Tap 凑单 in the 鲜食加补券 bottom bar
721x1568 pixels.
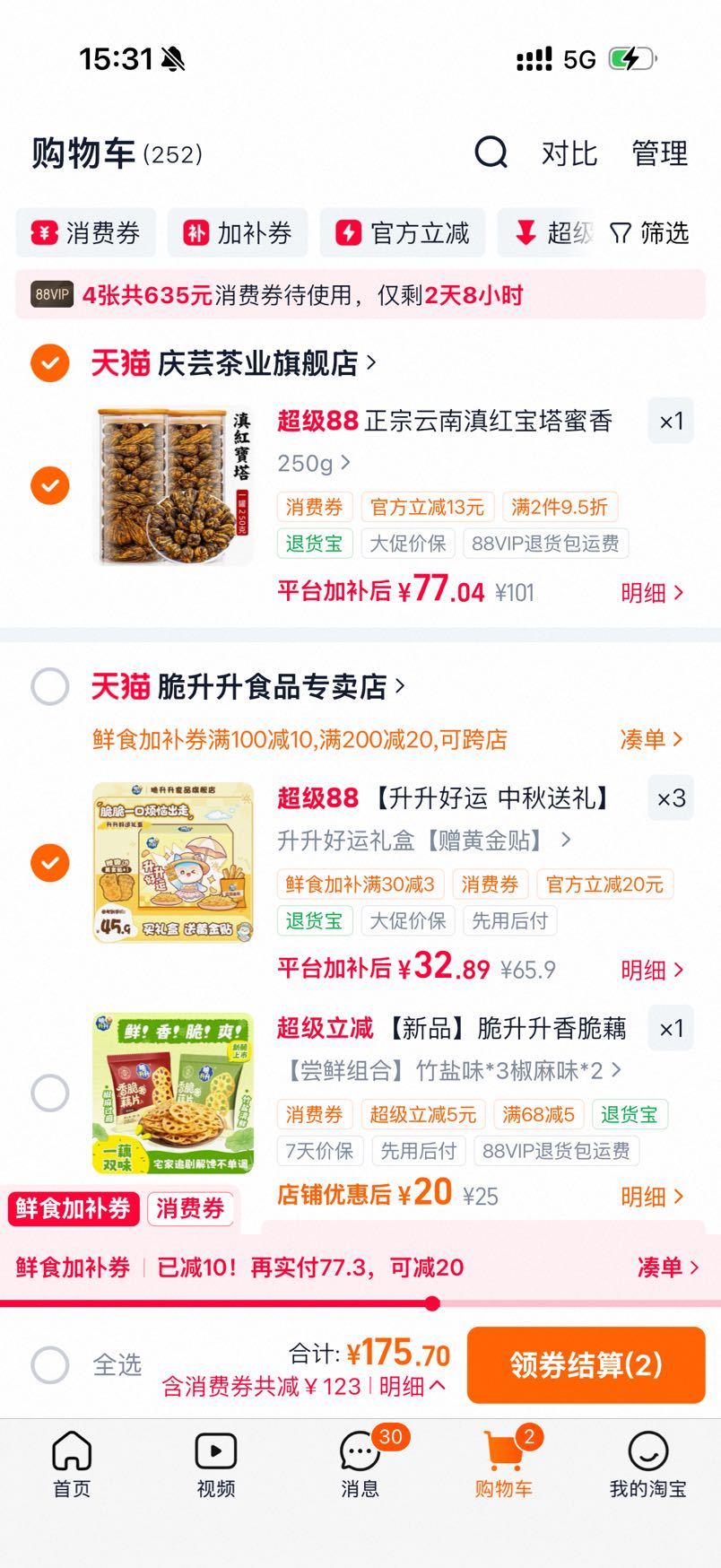668,1267
